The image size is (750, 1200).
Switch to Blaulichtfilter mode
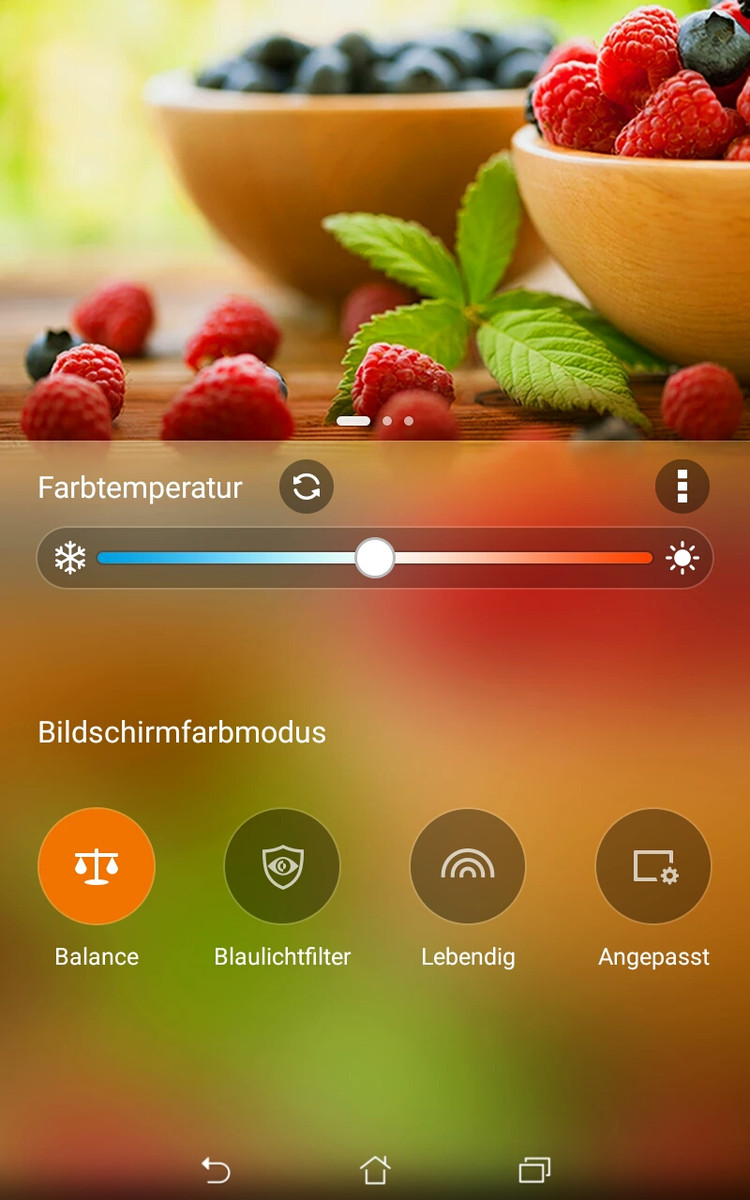click(282, 866)
